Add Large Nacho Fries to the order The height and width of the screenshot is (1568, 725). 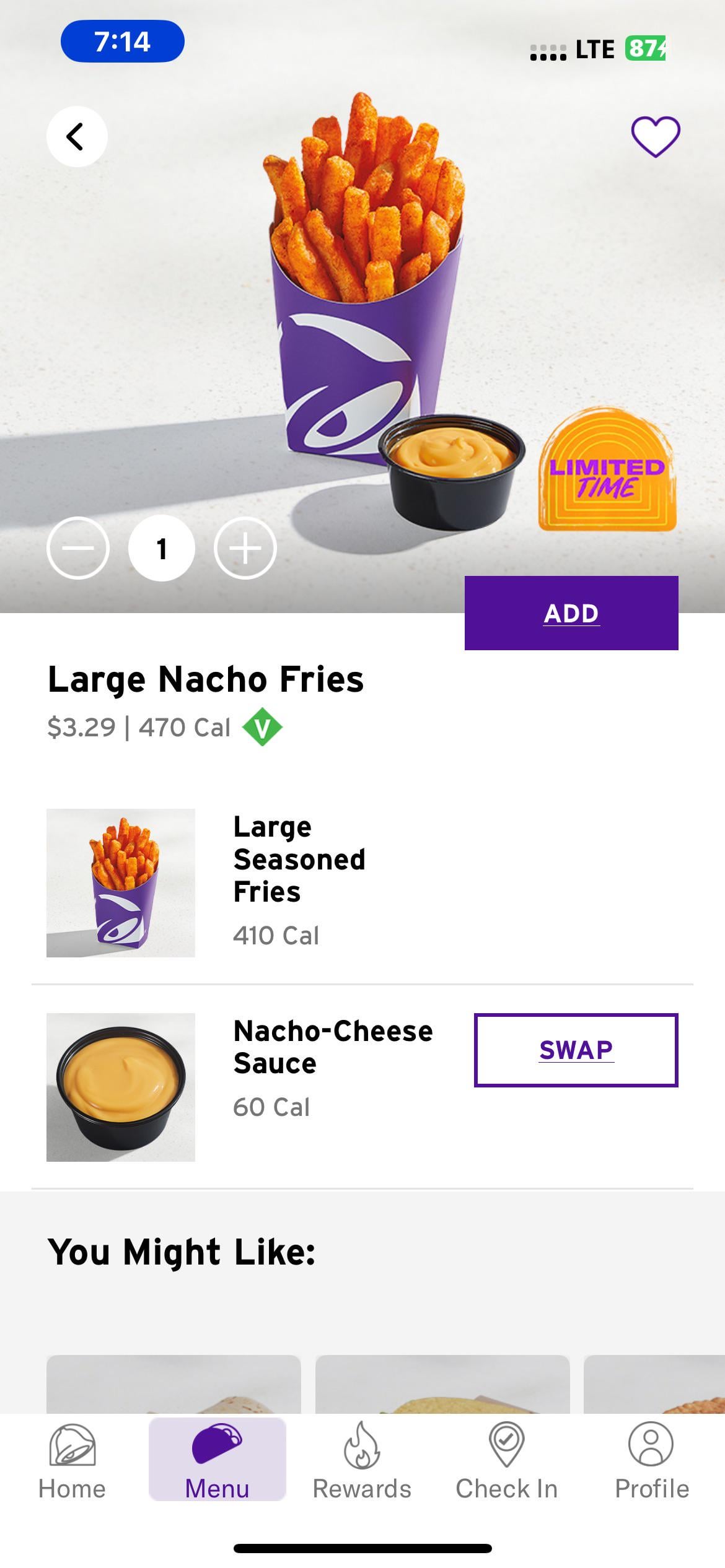[x=571, y=613]
